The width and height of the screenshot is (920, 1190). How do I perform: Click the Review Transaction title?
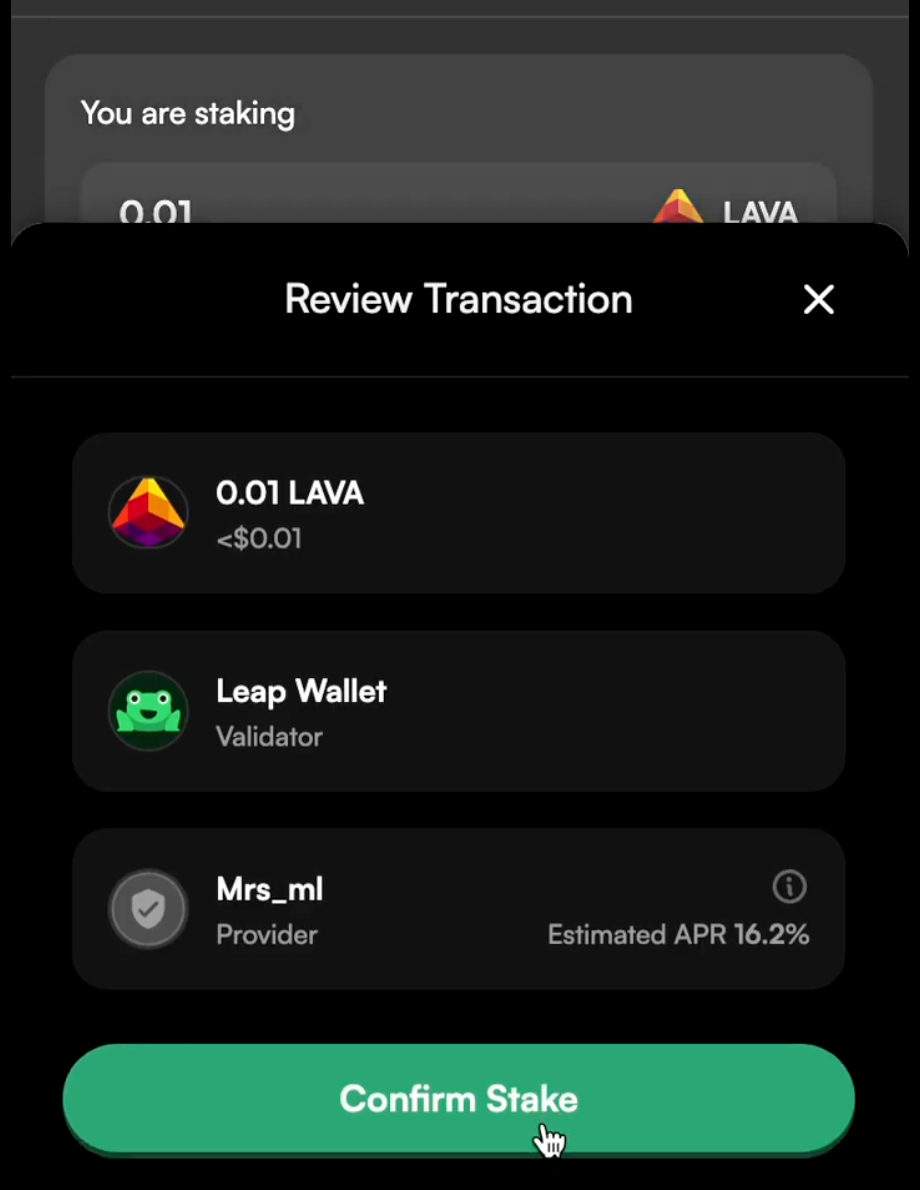click(458, 298)
